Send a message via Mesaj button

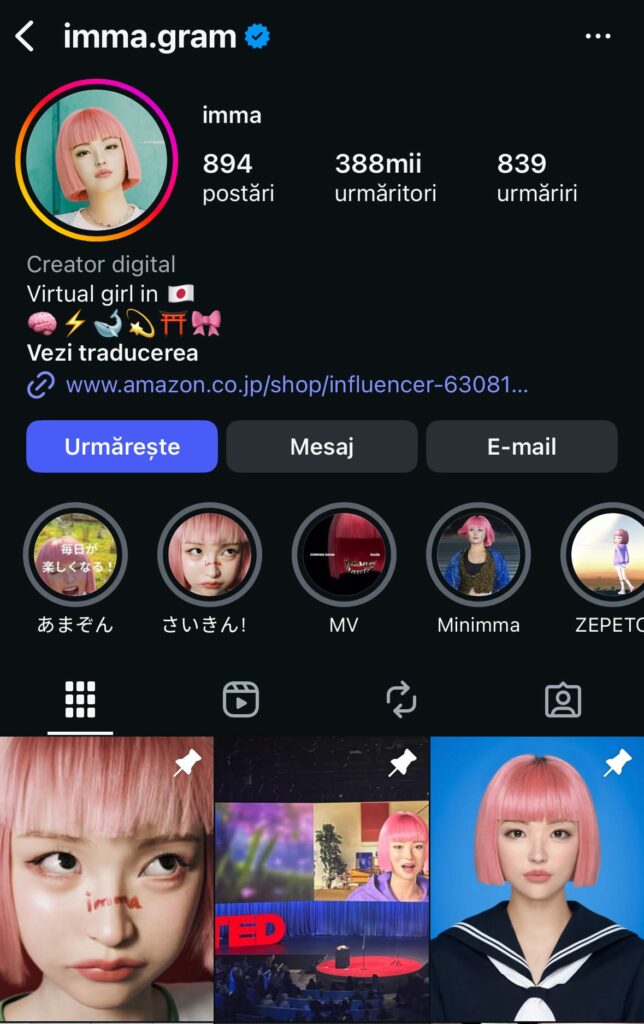click(x=322, y=446)
